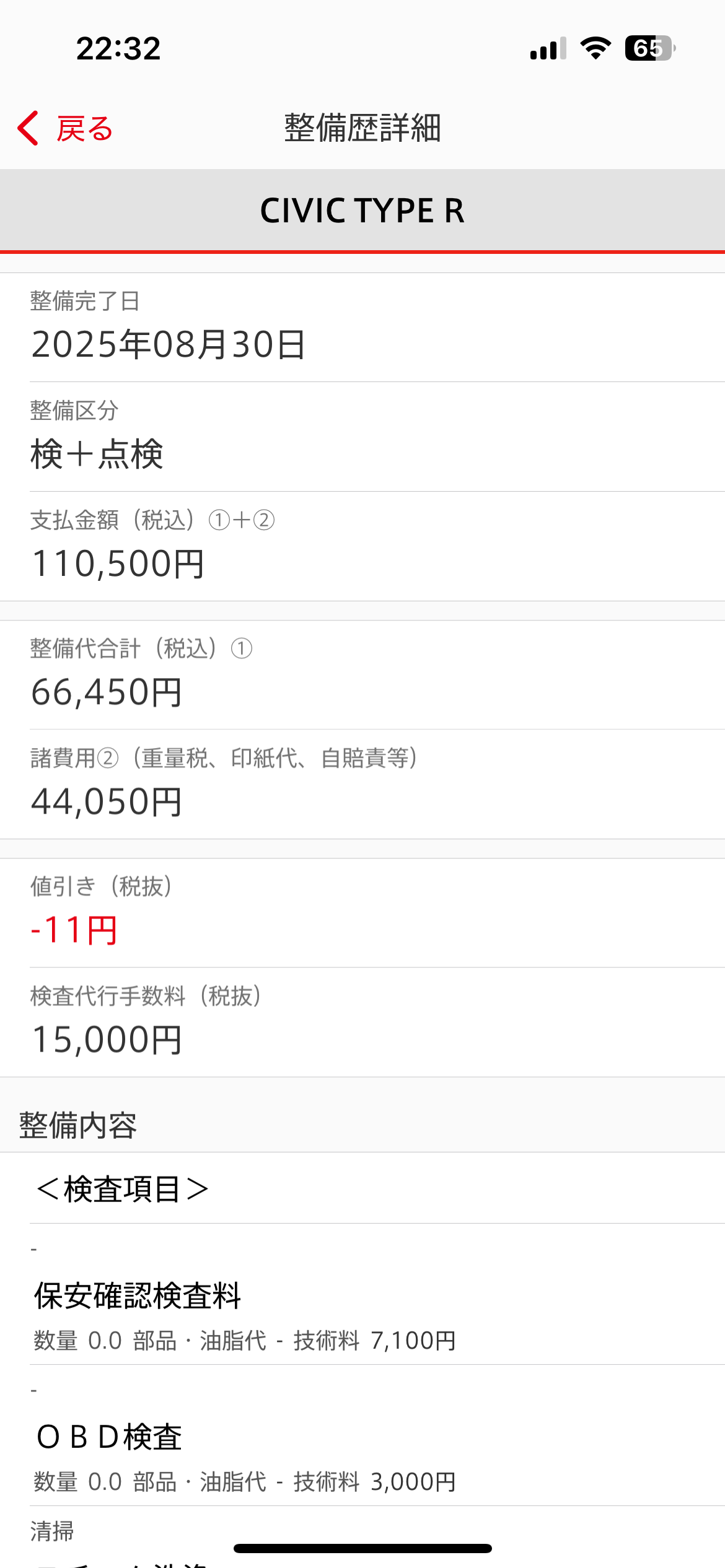Go back using the 戻る button
725x1568 pixels.
click(x=66, y=129)
